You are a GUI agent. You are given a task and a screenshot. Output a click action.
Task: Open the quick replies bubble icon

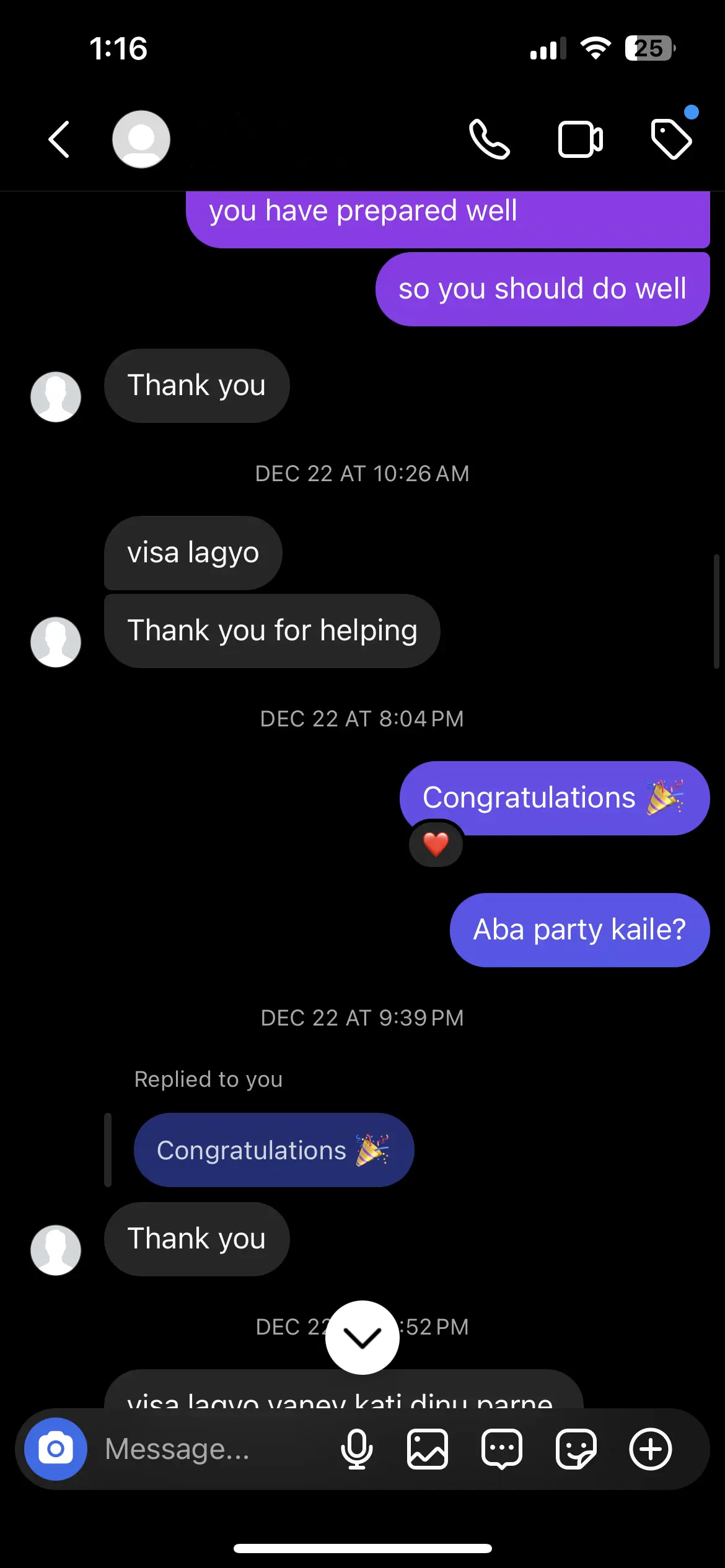click(502, 1449)
